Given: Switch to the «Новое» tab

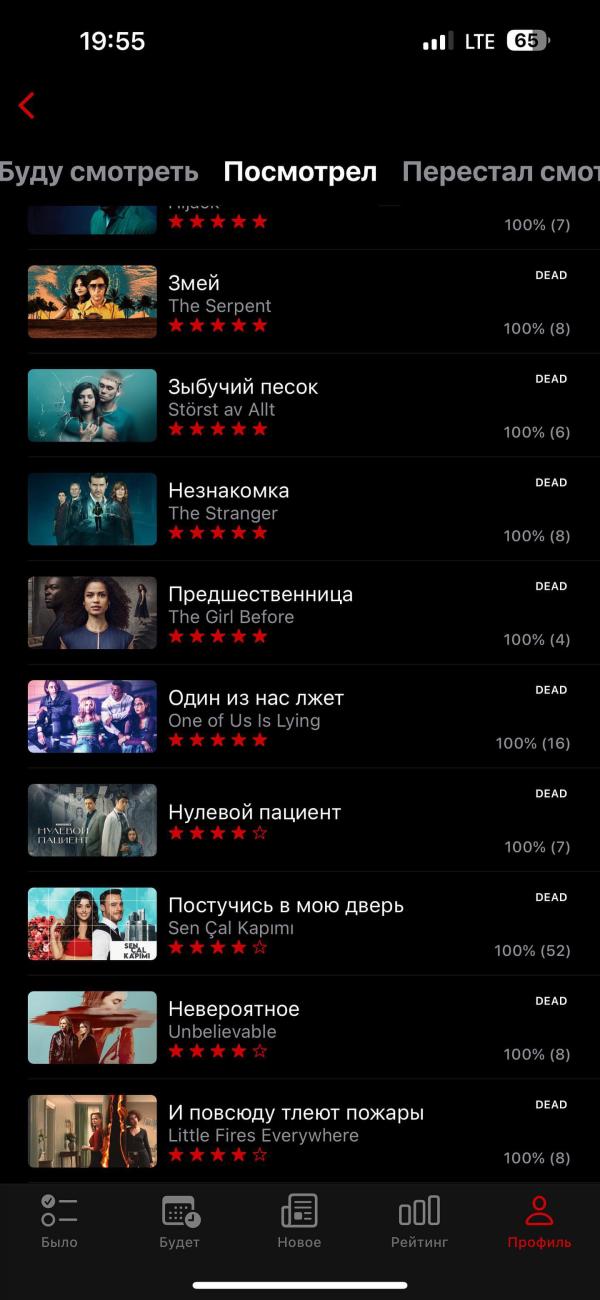Looking at the screenshot, I should [x=300, y=1222].
